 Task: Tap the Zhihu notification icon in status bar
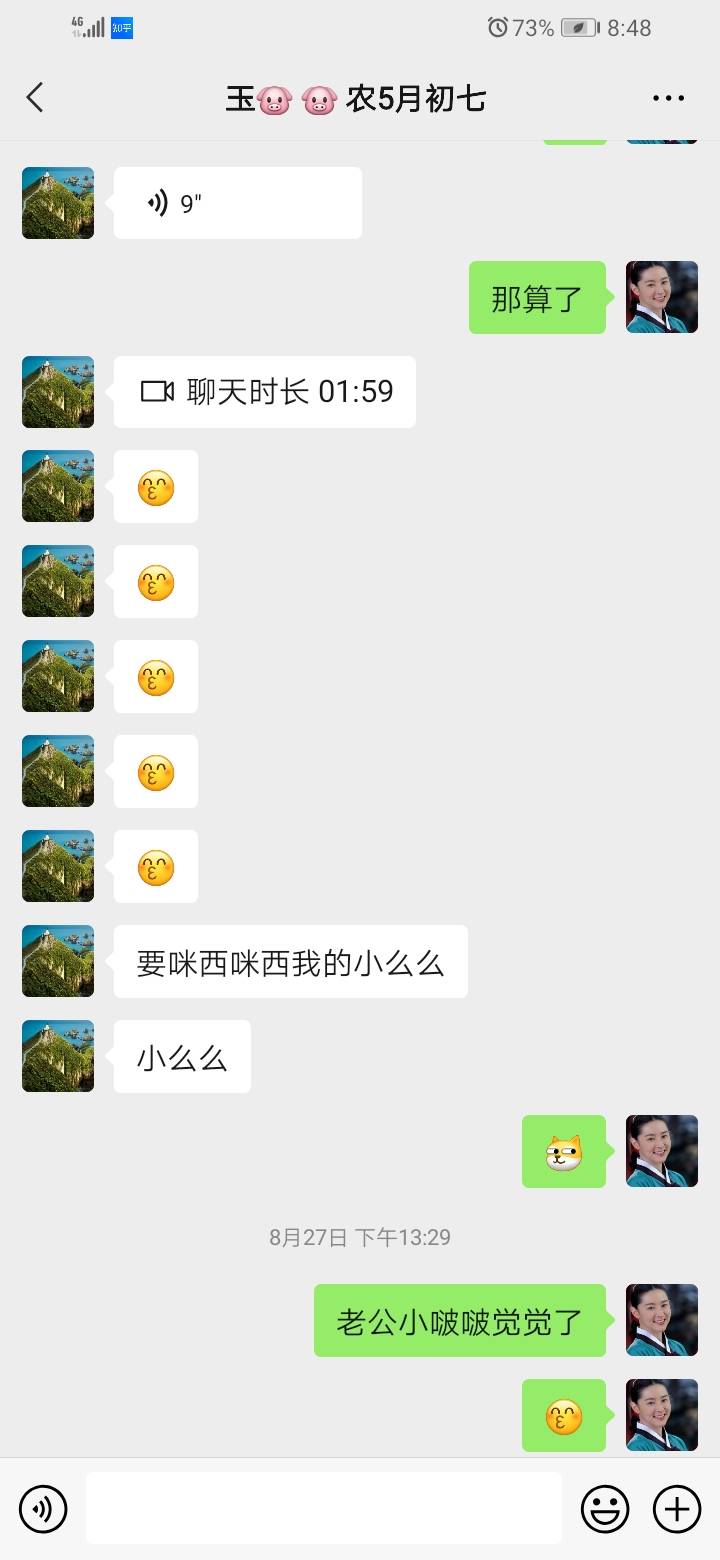pos(122,28)
